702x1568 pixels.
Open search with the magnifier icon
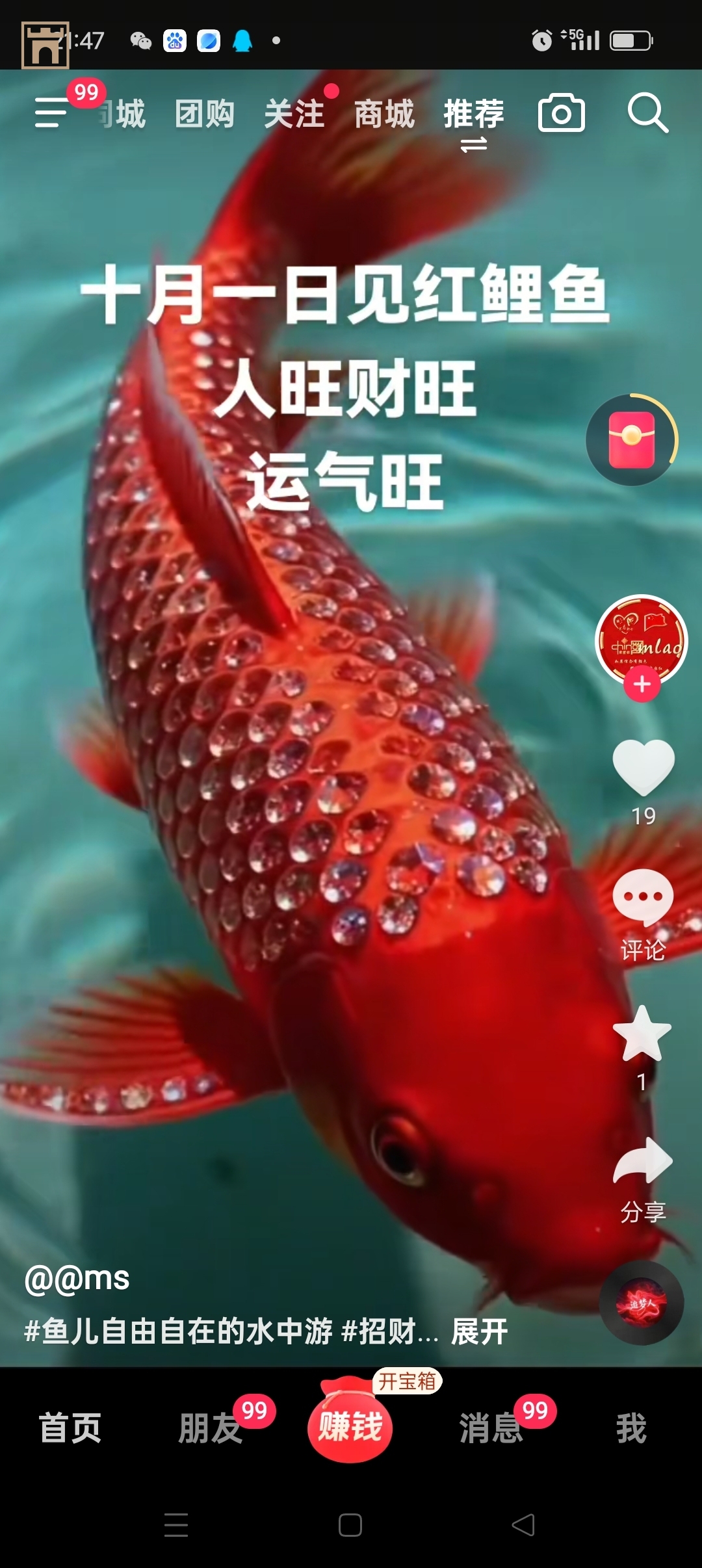[647, 114]
